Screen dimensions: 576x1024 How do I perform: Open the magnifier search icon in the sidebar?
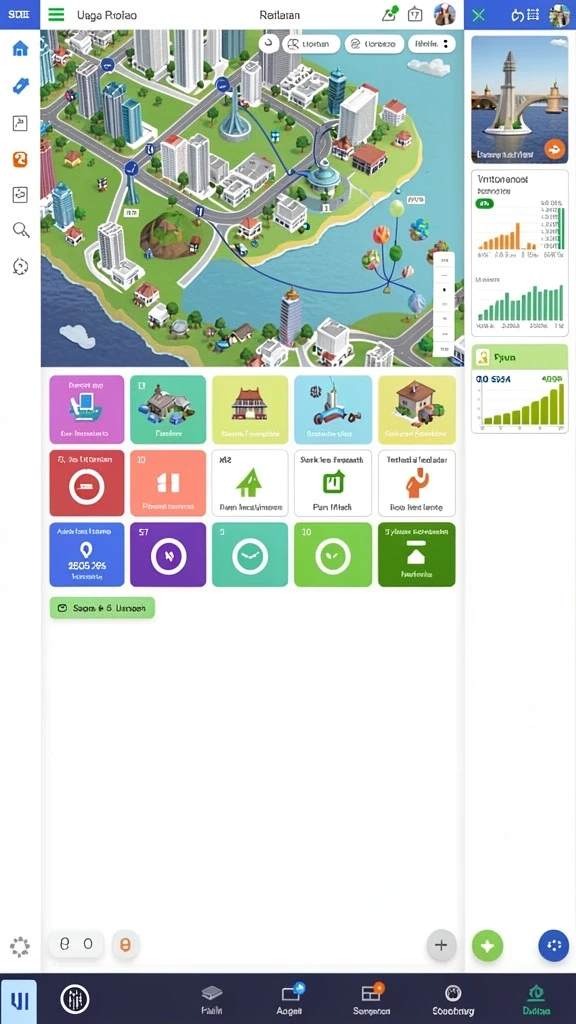pyautogui.click(x=20, y=229)
